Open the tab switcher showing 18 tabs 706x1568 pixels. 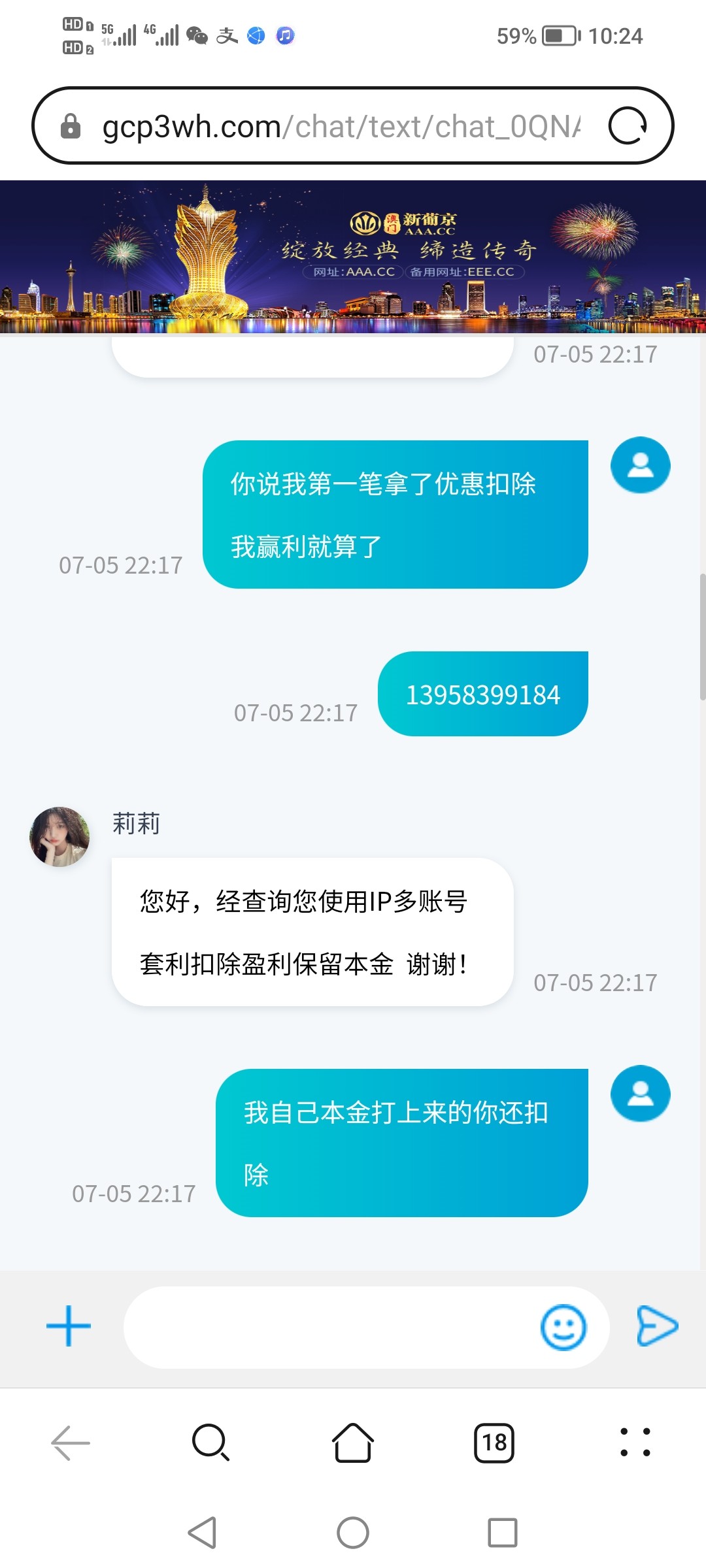click(x=494, y=1442)
